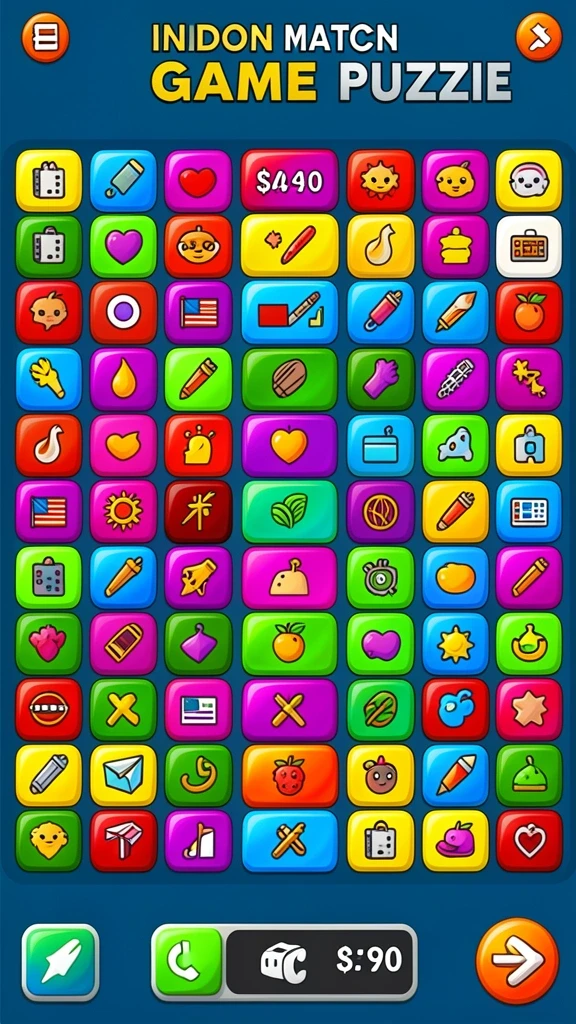Select the hammer tool
This screenshot has height=1024, width=576.
pos(539,37)
